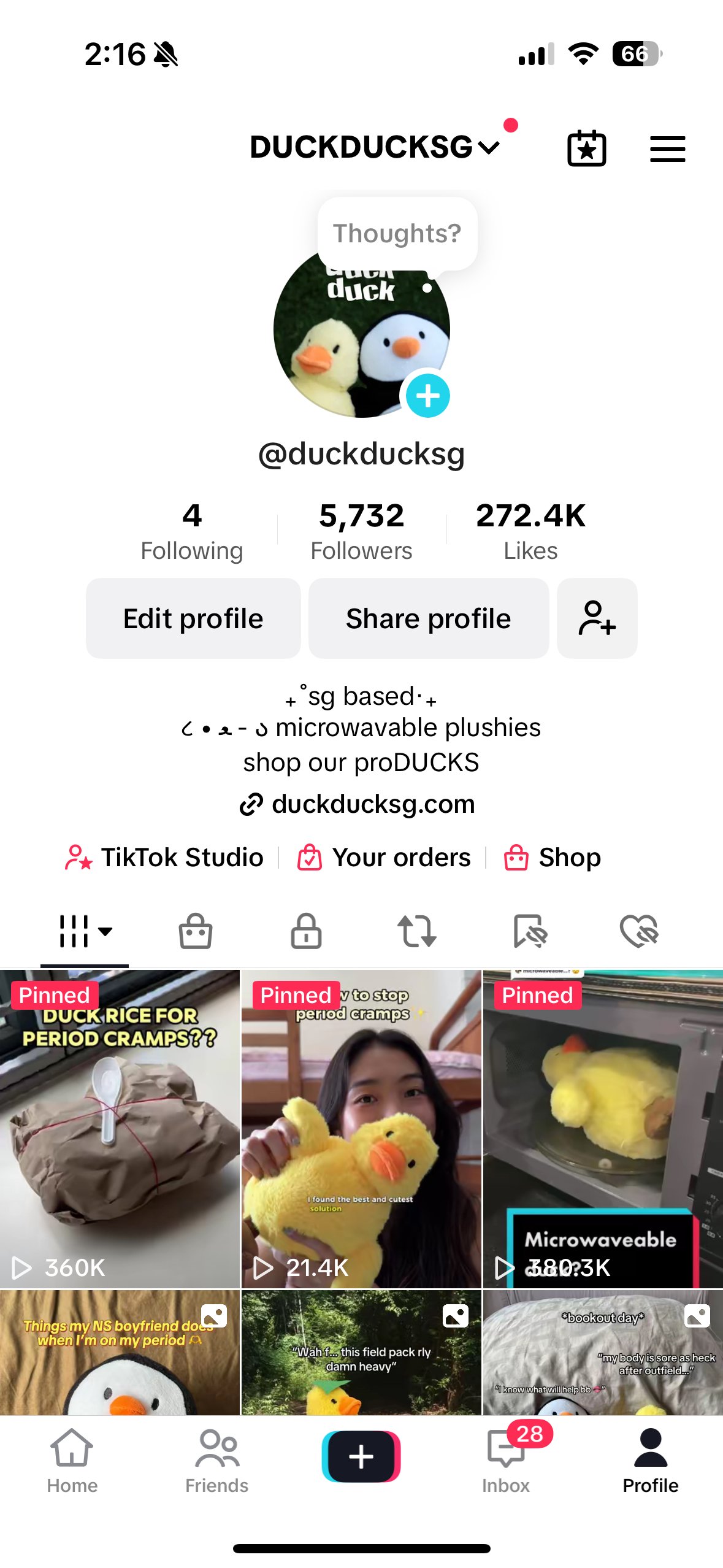This screenshot has width=723, height=1568.
Task: Tap the Thoughts? note bubble
Action: [397, 234]
